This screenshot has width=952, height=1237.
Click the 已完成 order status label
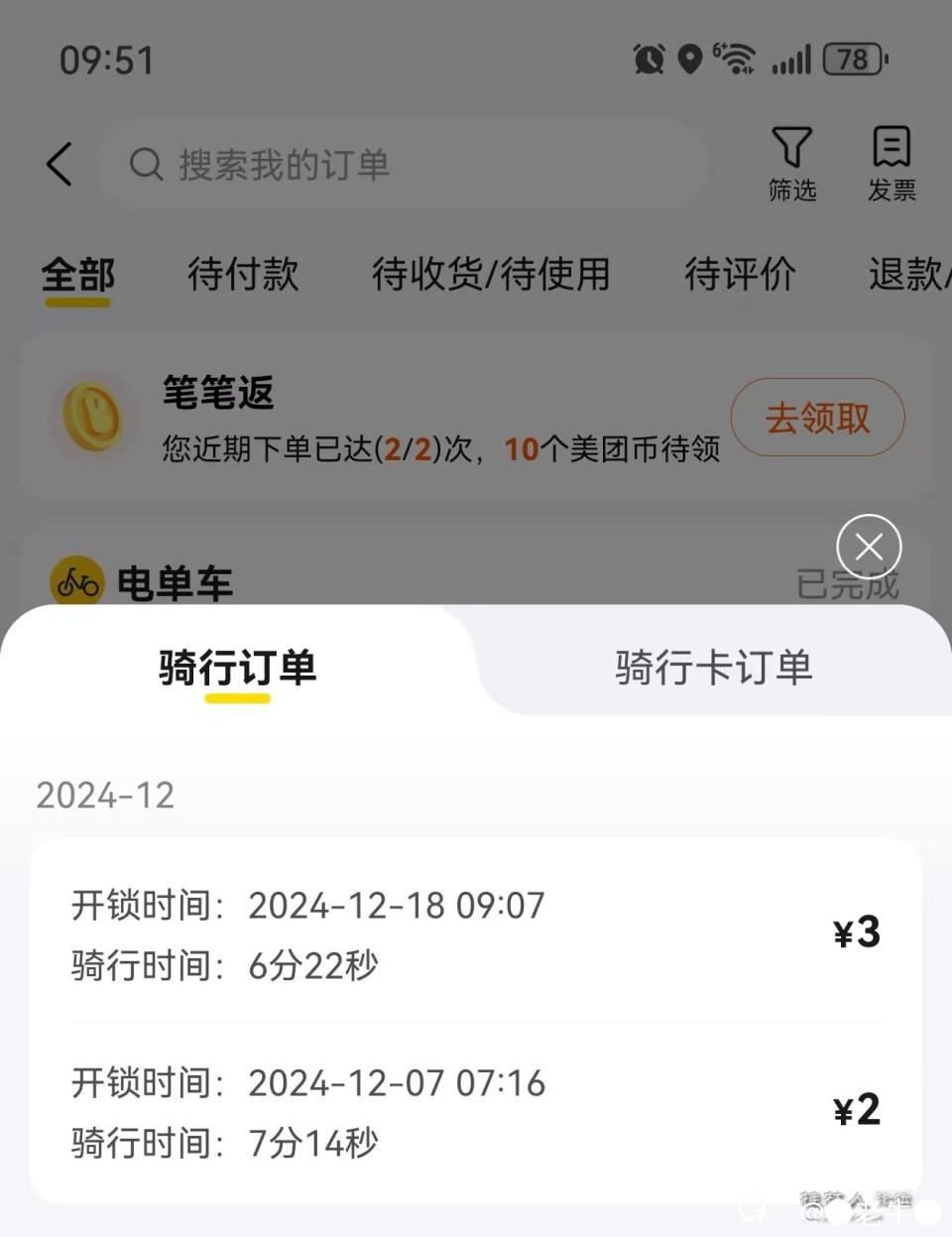[850, 583]
